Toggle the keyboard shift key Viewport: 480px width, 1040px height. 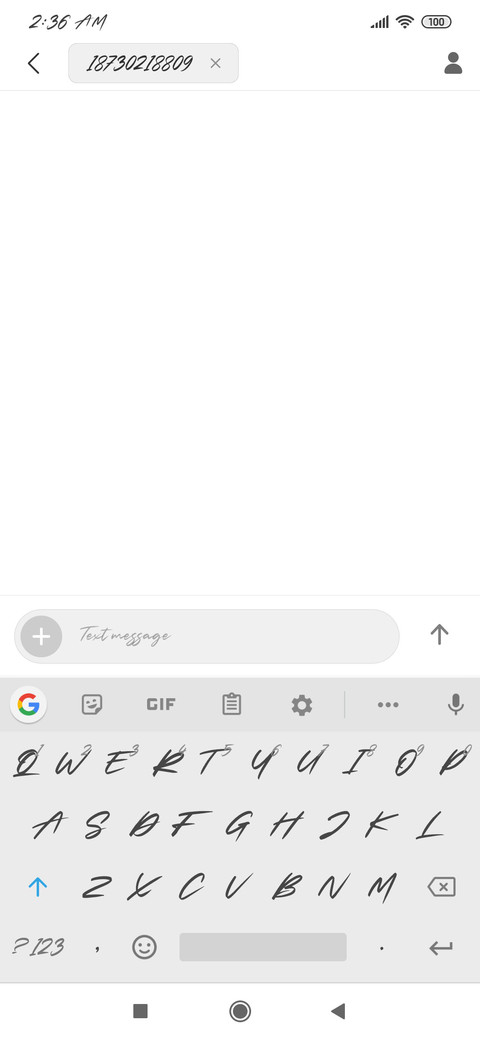38,887
